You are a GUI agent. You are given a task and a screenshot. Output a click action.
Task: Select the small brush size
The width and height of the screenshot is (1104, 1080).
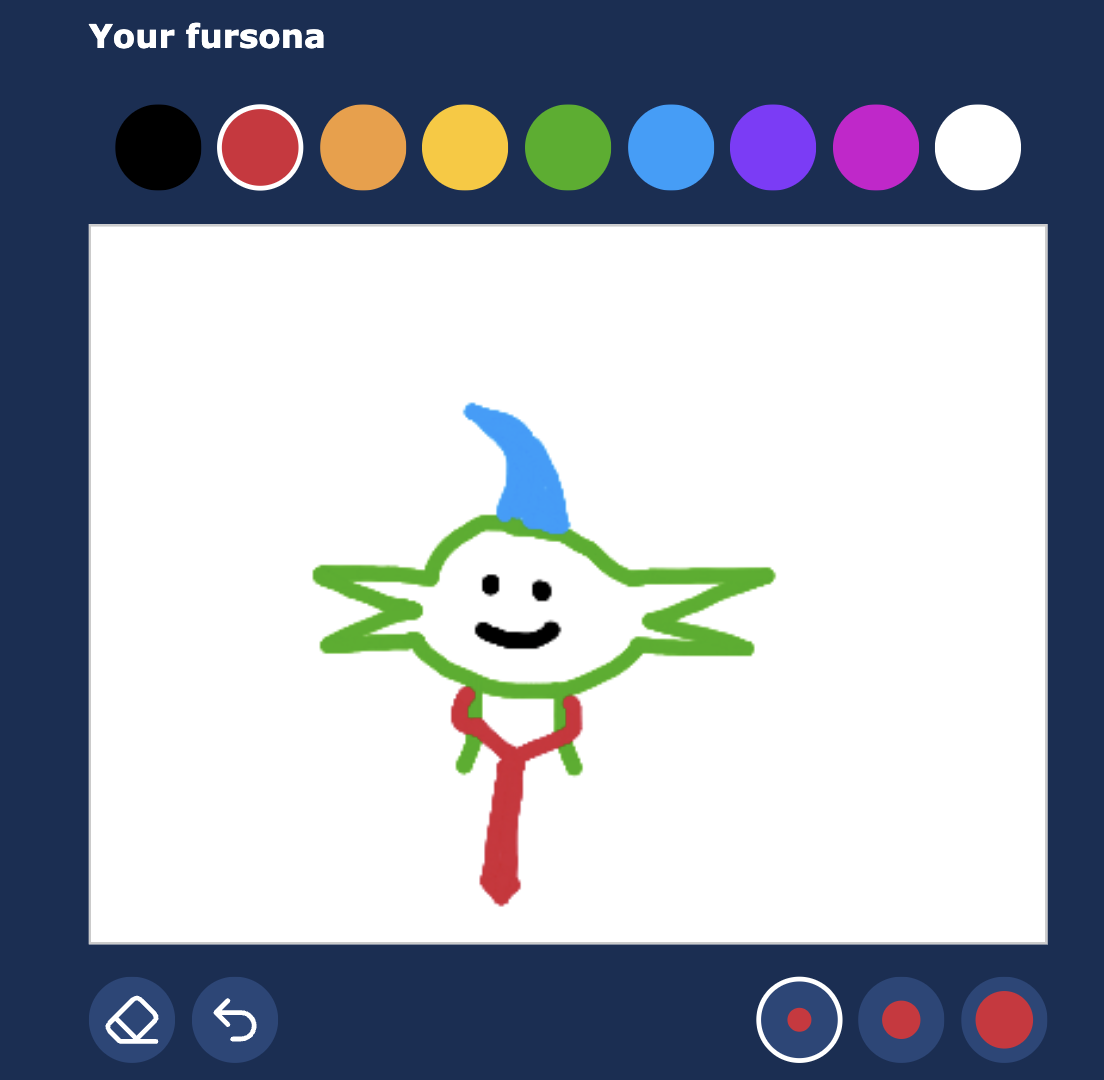(799, 1020)
